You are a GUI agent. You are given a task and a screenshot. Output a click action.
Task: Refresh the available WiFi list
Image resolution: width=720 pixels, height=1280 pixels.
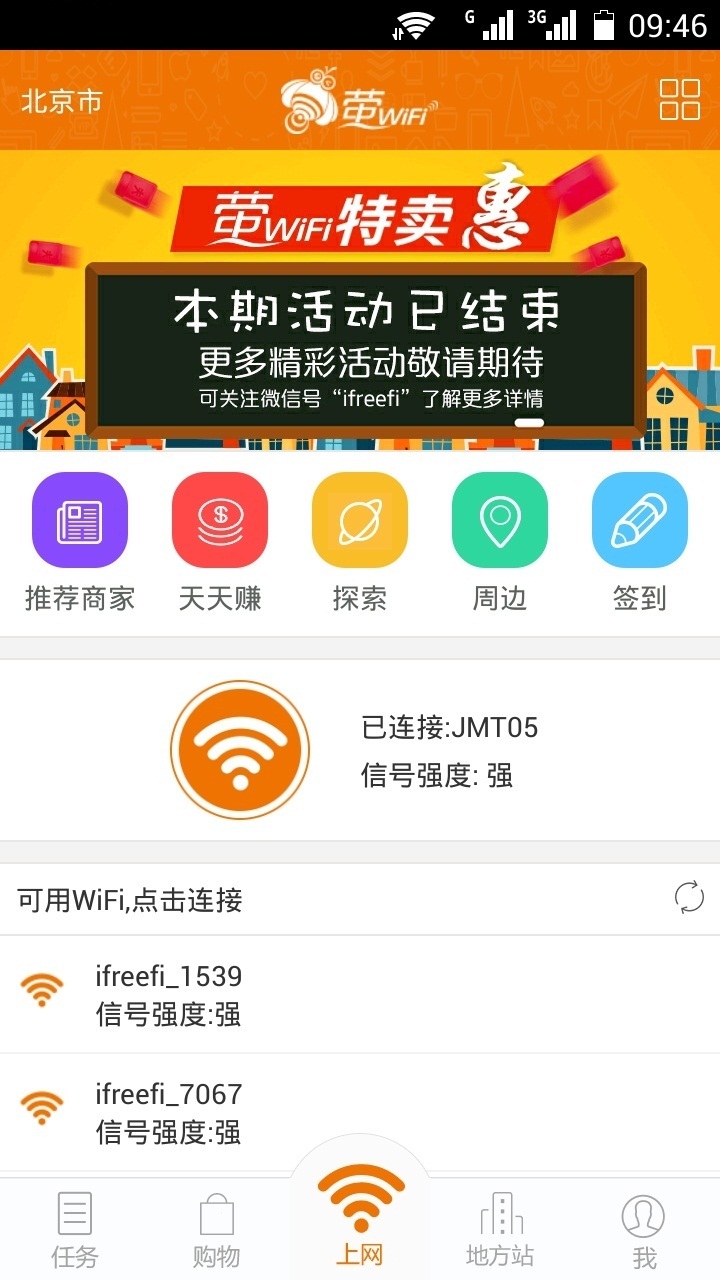tap(689, 898)
